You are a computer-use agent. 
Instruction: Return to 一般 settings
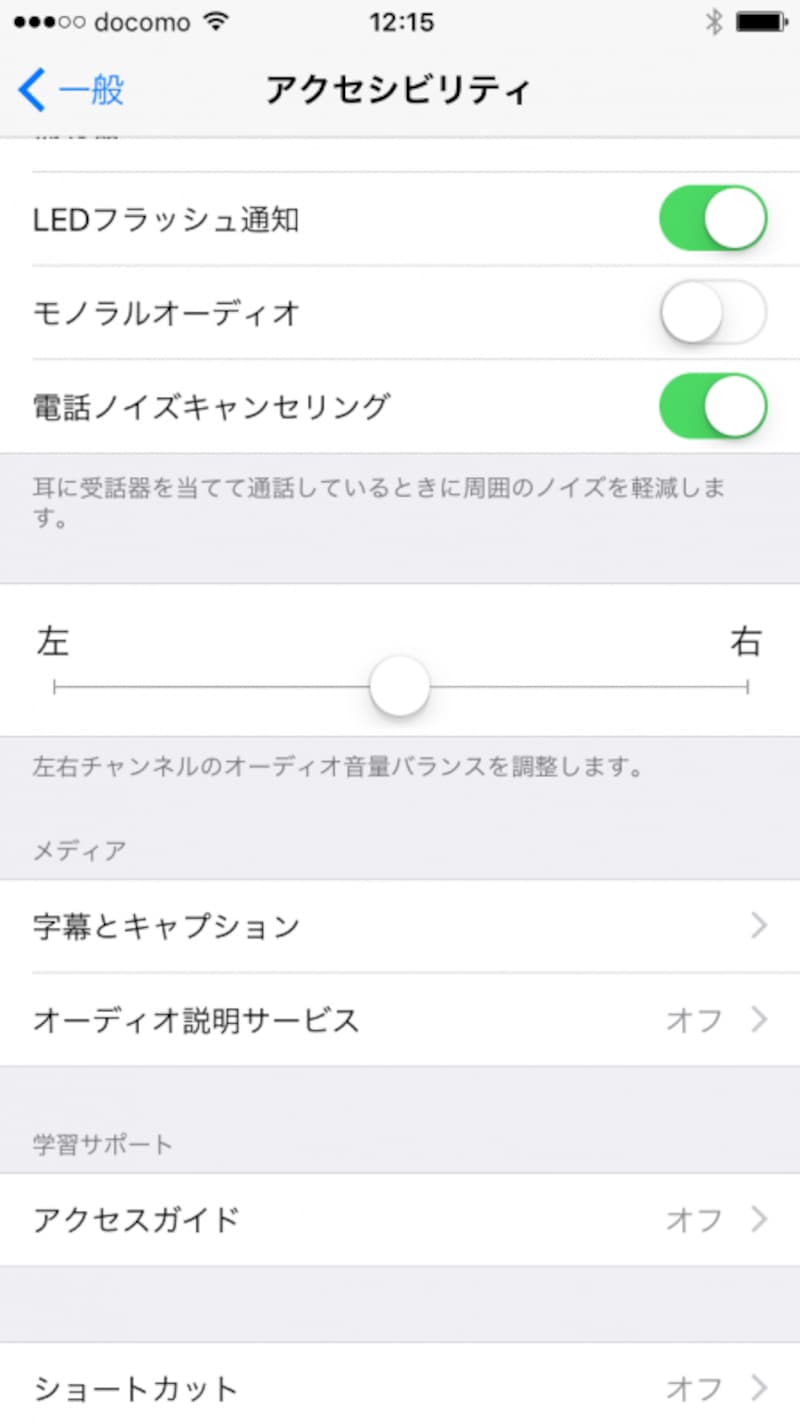pyautogui.click(x=85, y=88)
